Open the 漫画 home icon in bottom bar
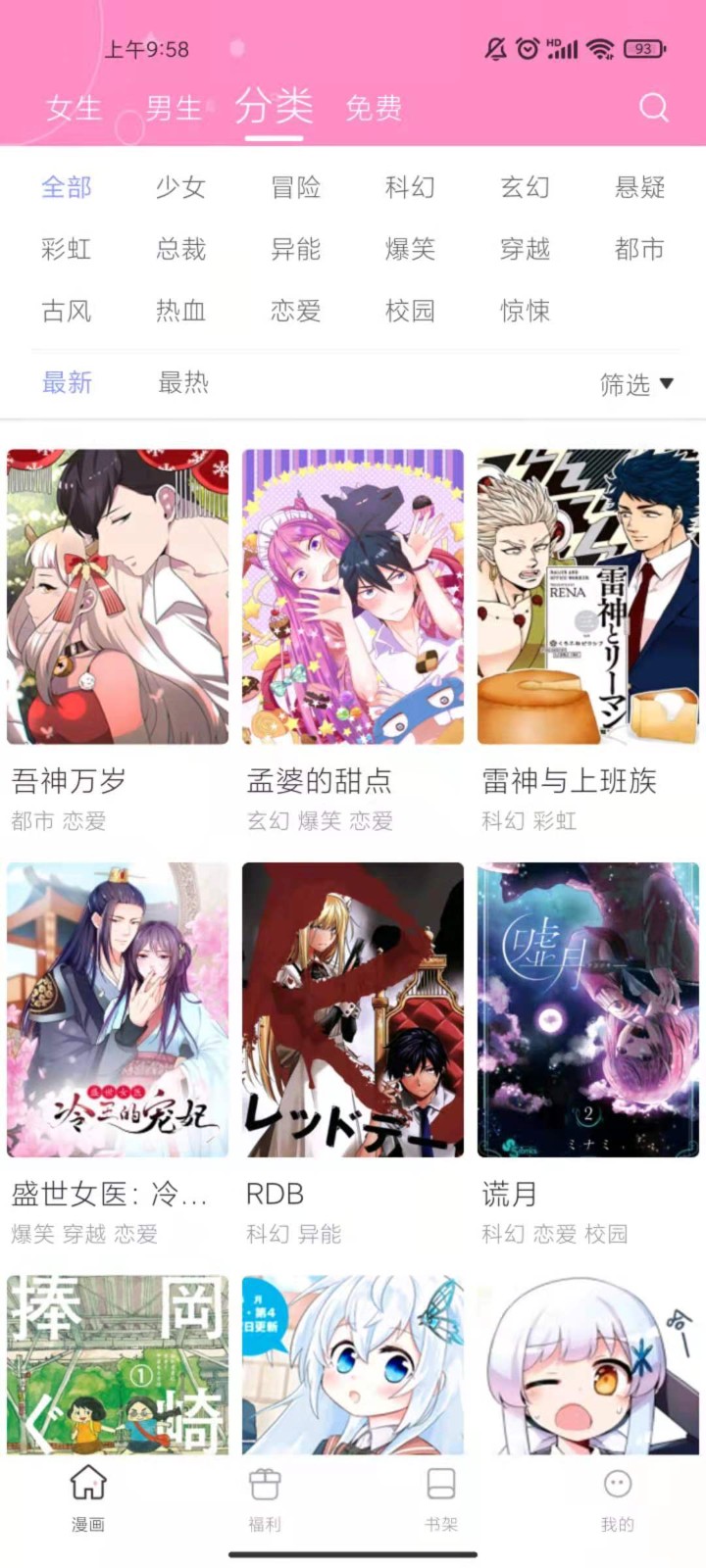 tap(89, 1486)
